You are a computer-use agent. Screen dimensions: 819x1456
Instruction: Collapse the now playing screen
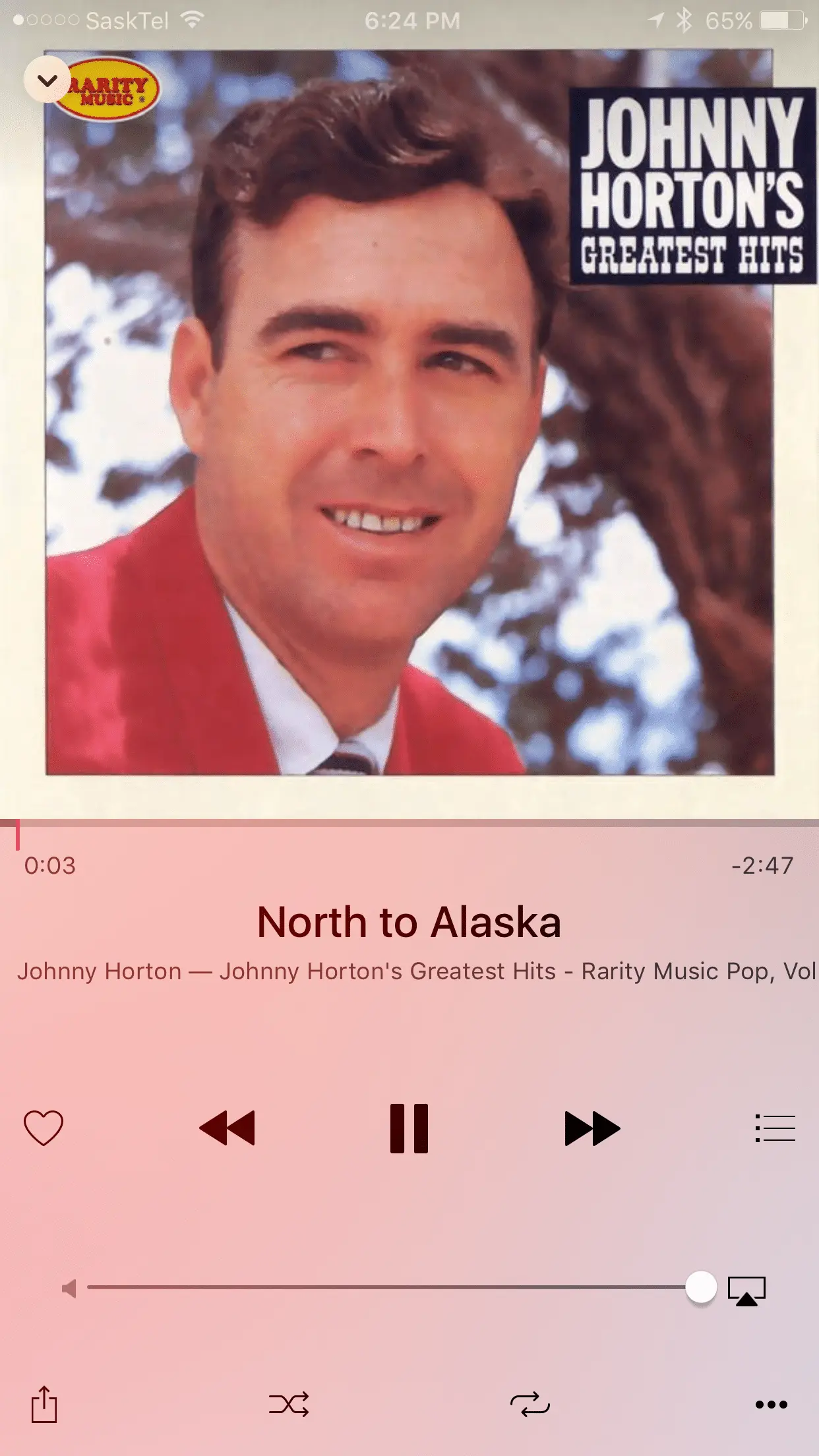coord(47,80)
